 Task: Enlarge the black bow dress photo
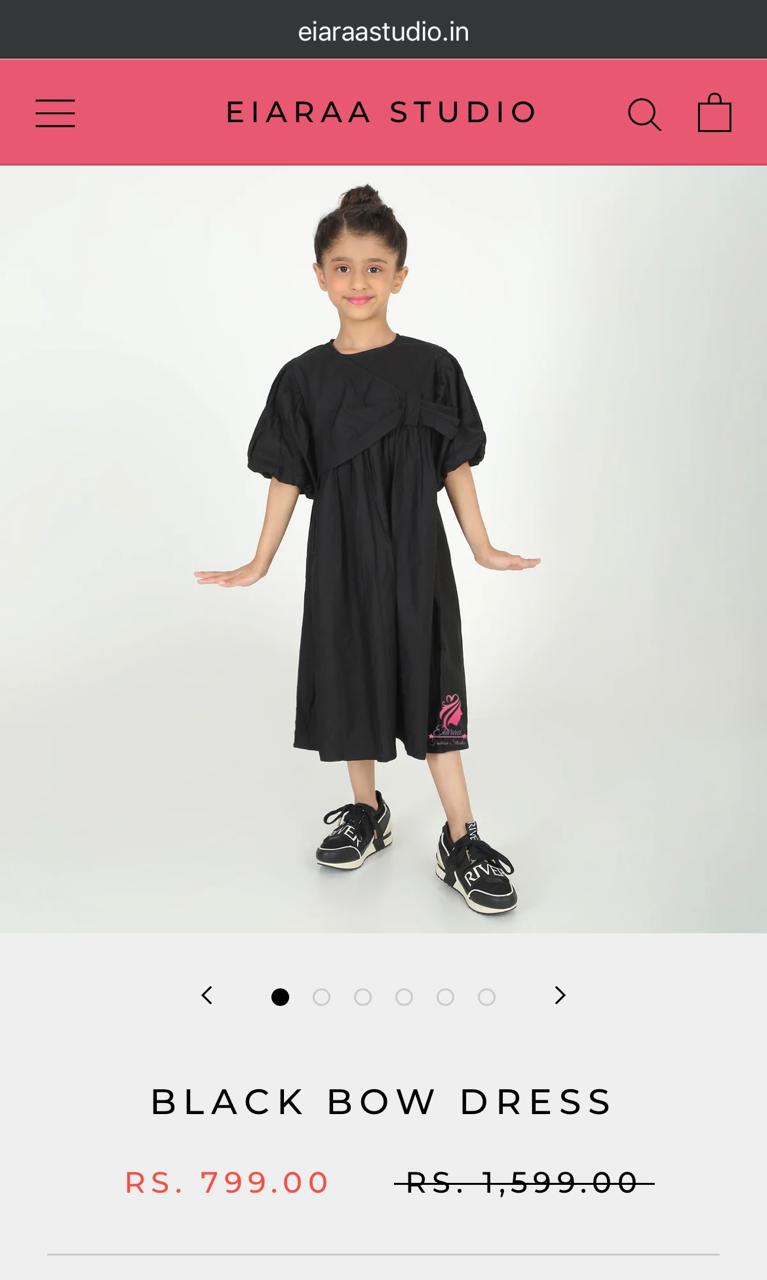[x=383, y=548]
